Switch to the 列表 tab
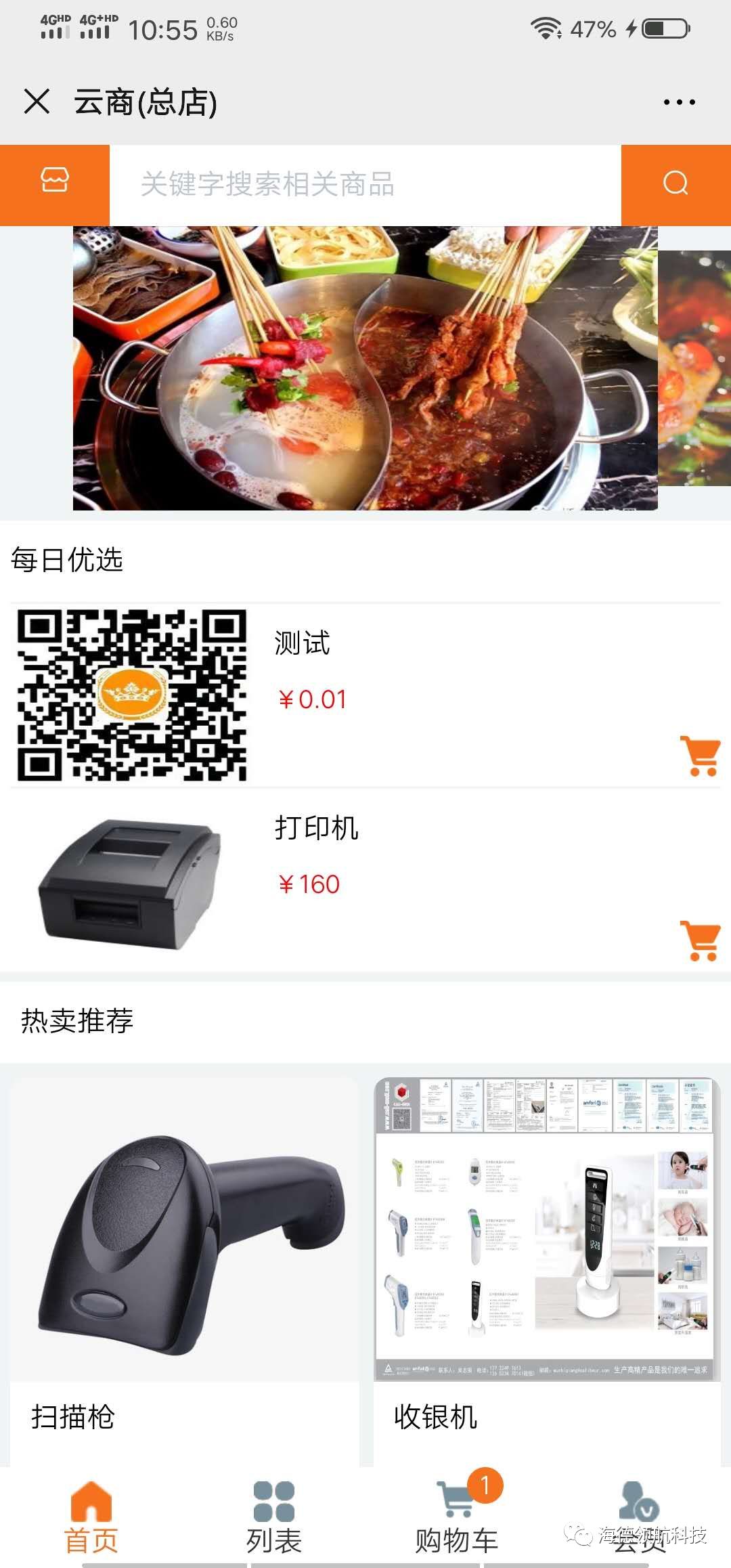The height and width of the screenshot is (1568, 731). 274,1518
